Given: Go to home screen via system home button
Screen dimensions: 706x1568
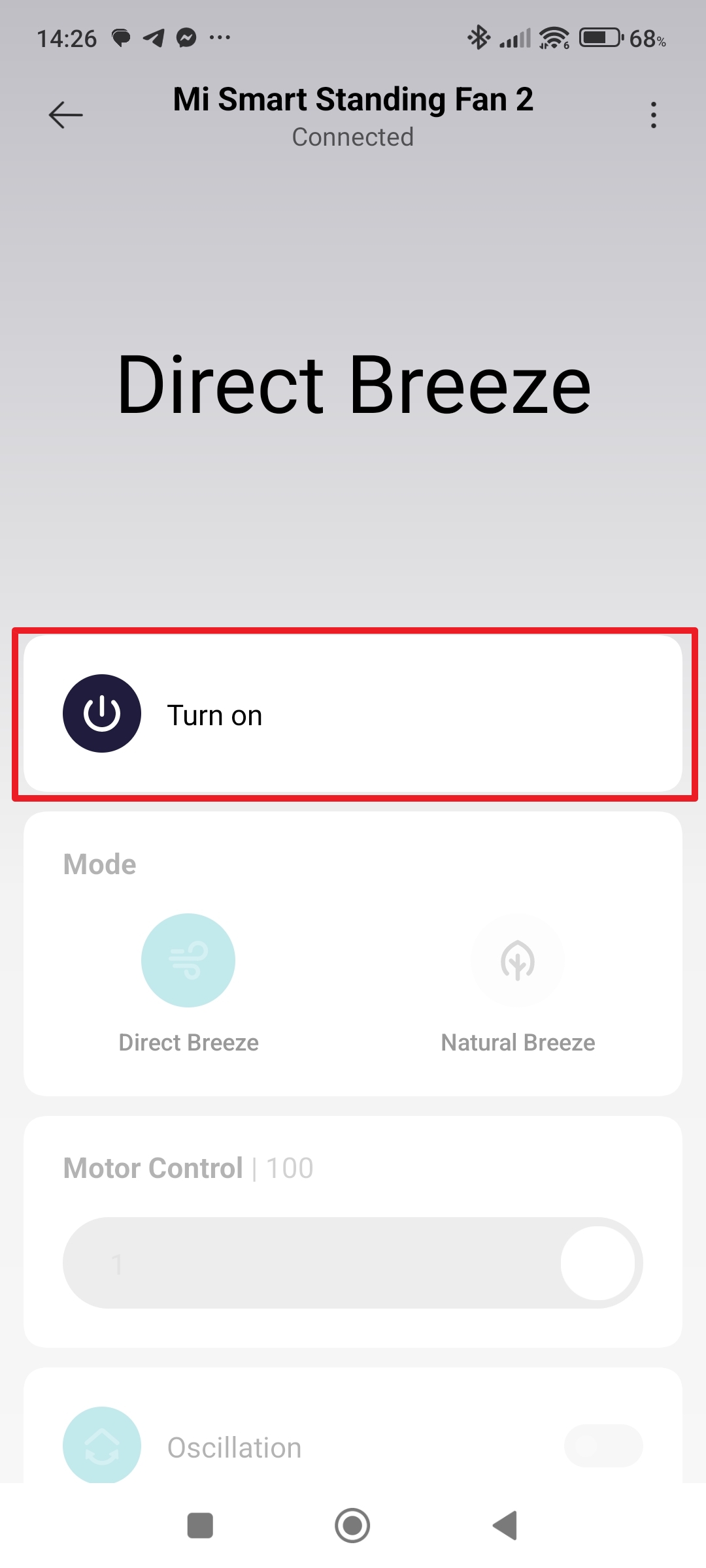Looking at the screenshot, I should [352, 1526].
